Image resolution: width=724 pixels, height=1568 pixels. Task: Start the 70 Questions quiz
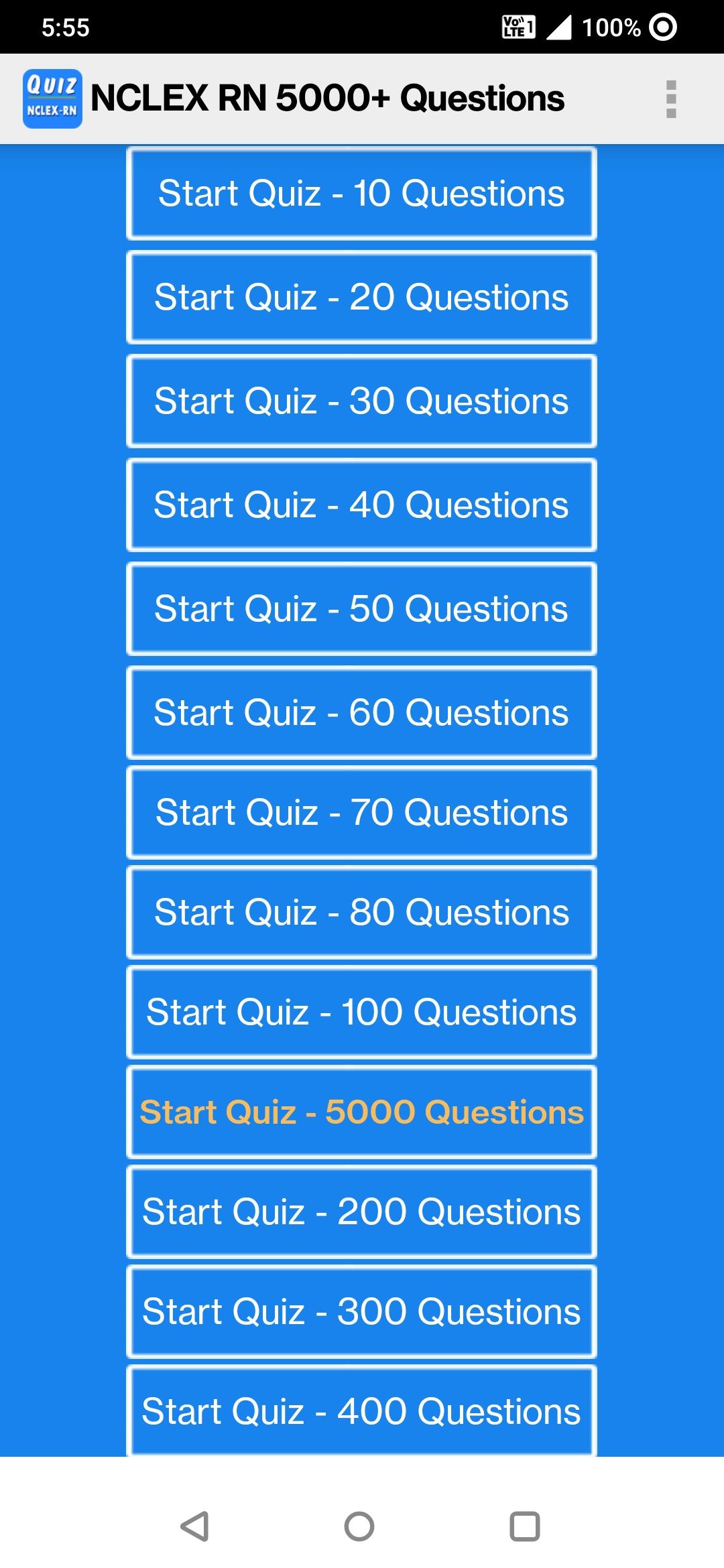coord(361,813)
